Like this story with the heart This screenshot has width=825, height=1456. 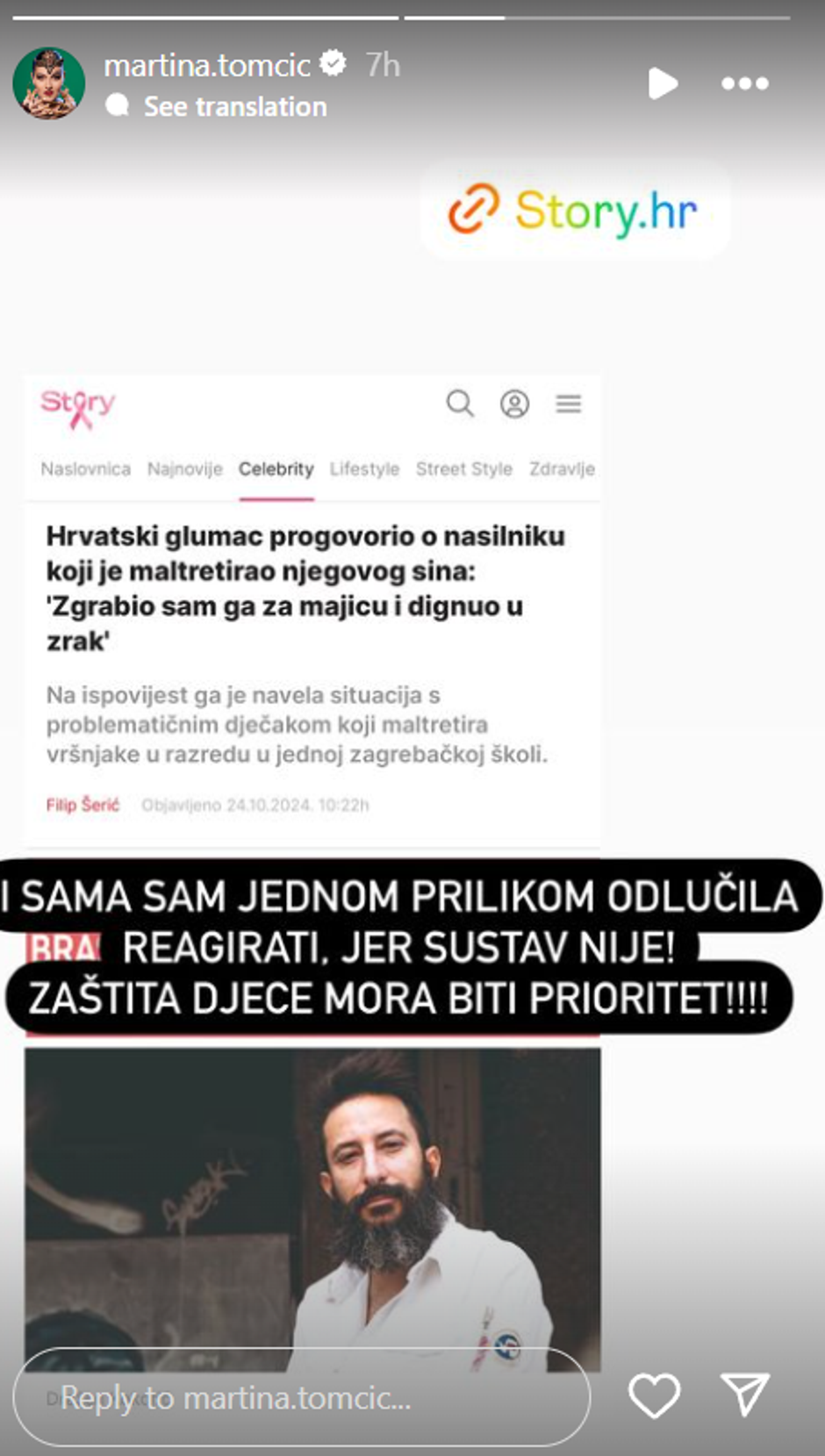coord(655,1395)
